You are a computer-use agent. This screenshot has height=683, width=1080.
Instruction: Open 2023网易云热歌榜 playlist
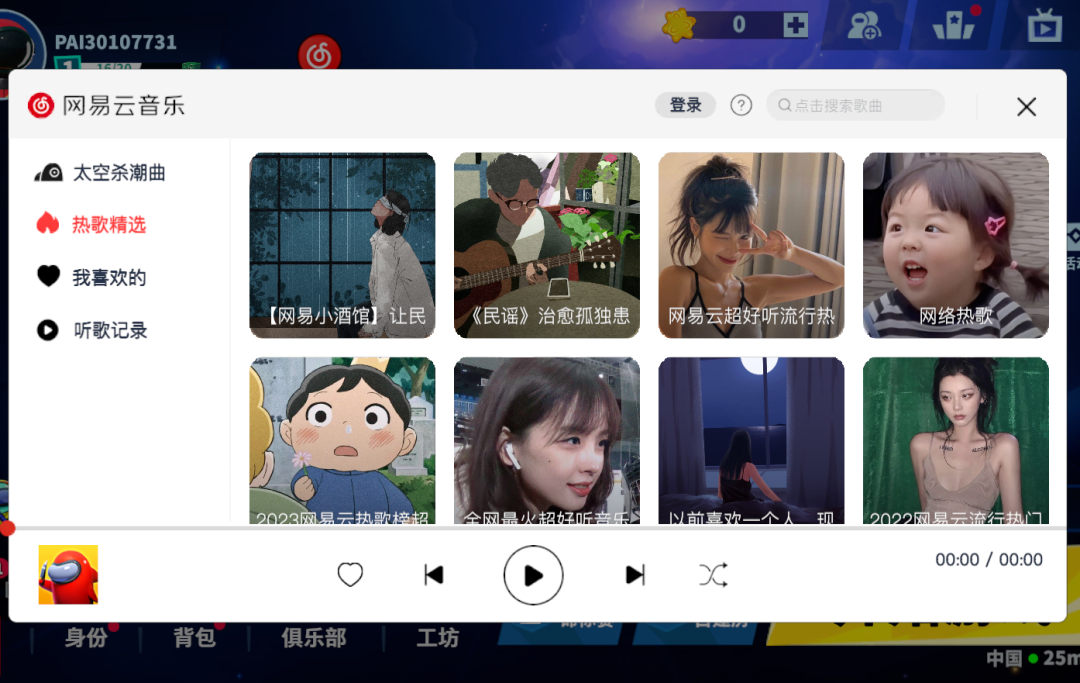(342, 440)
